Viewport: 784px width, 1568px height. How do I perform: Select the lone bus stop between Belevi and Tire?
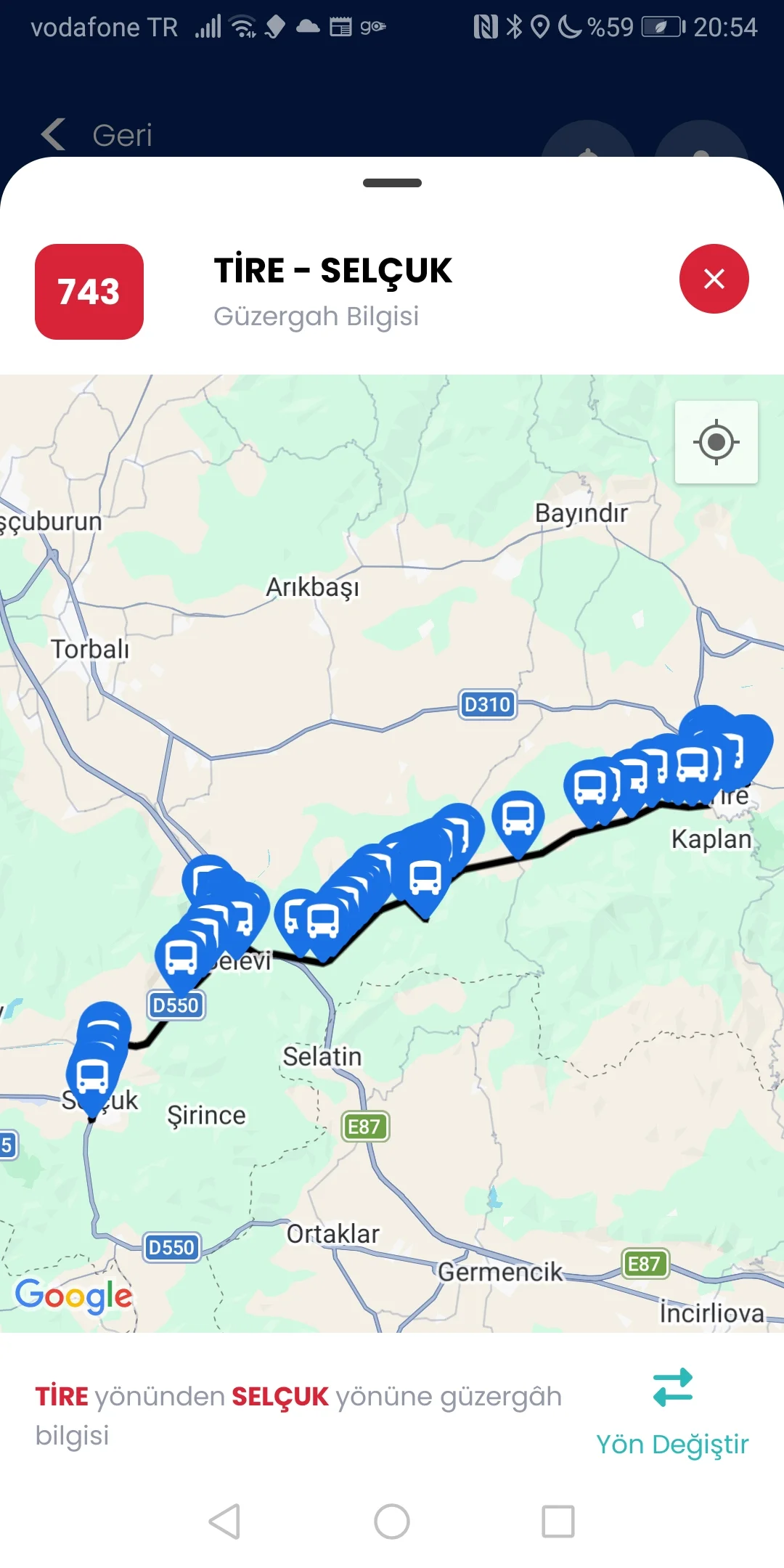pyautogui.click(x=518, y=820)
